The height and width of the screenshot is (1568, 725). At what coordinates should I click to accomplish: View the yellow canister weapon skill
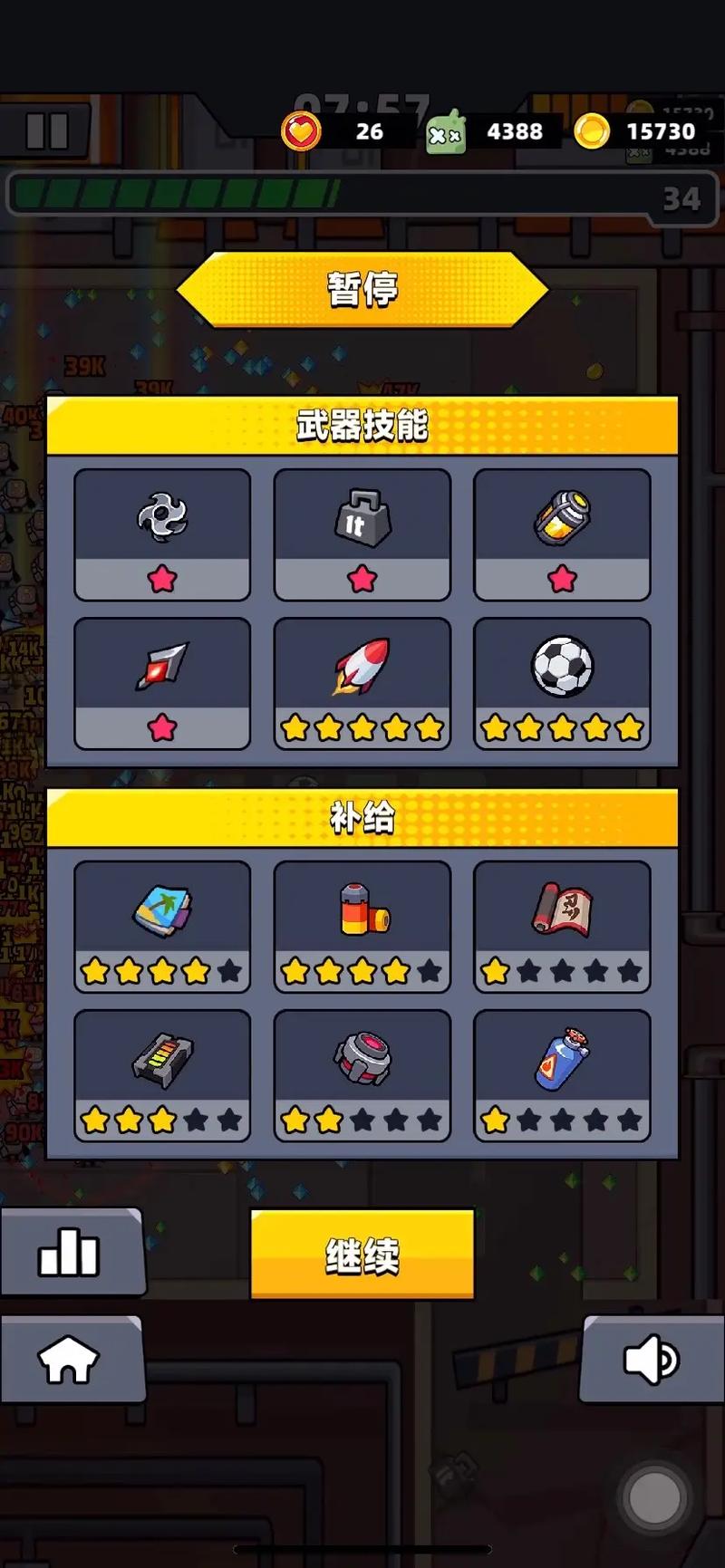pos(562,534)
